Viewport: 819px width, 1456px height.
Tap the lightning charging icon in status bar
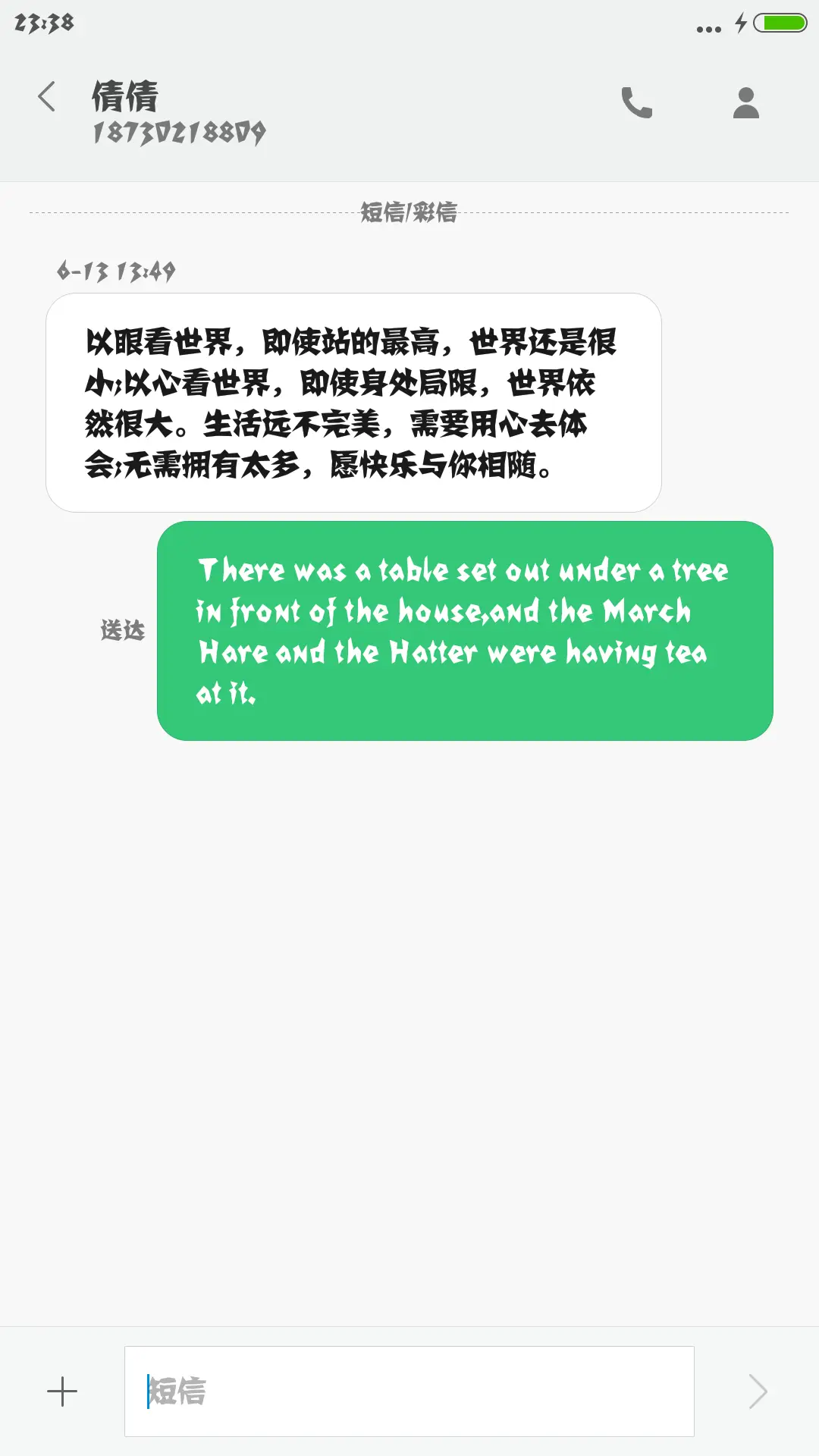coord(742,25)
